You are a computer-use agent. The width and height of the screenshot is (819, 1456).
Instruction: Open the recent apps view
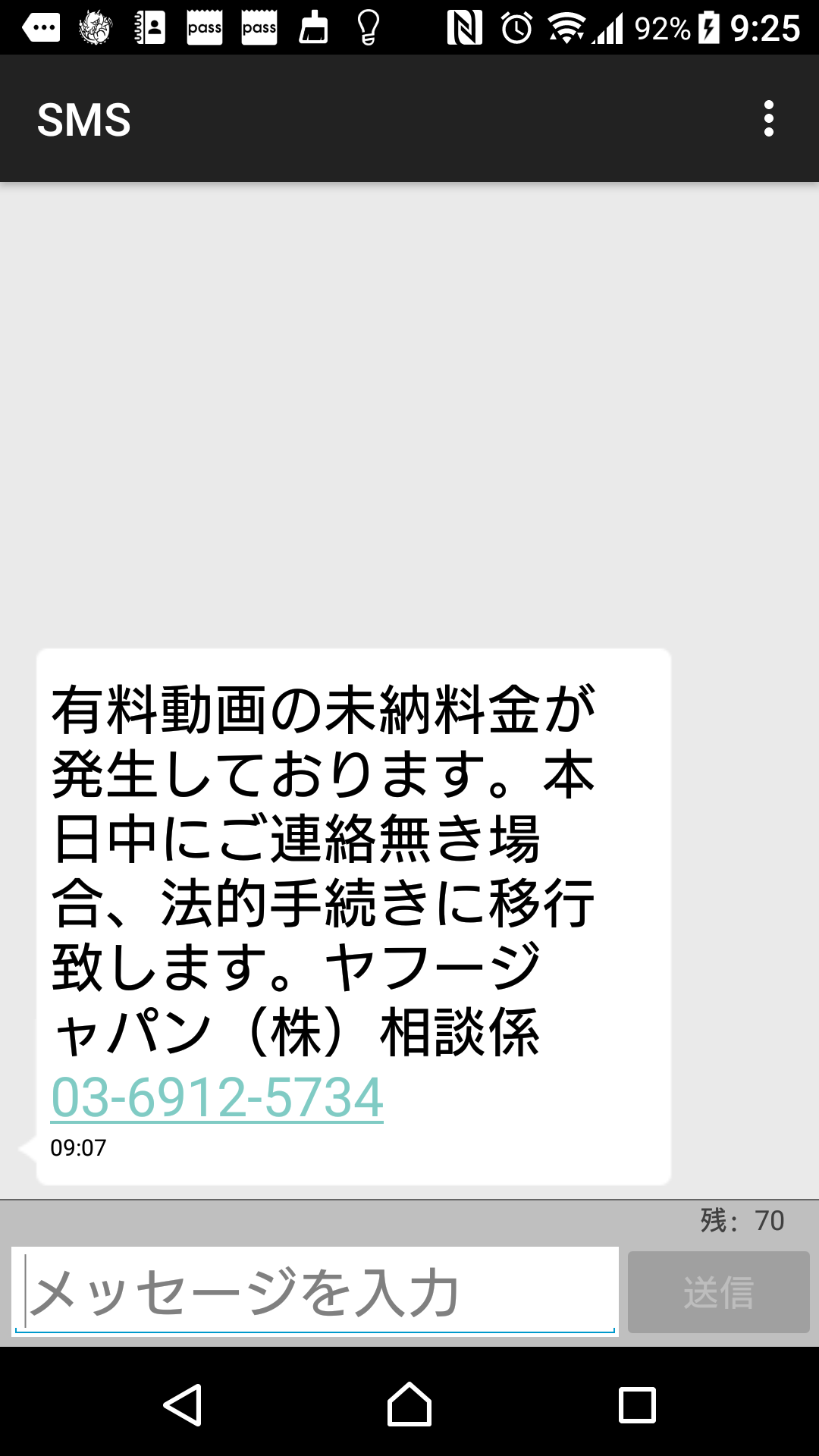[637, 1405]
